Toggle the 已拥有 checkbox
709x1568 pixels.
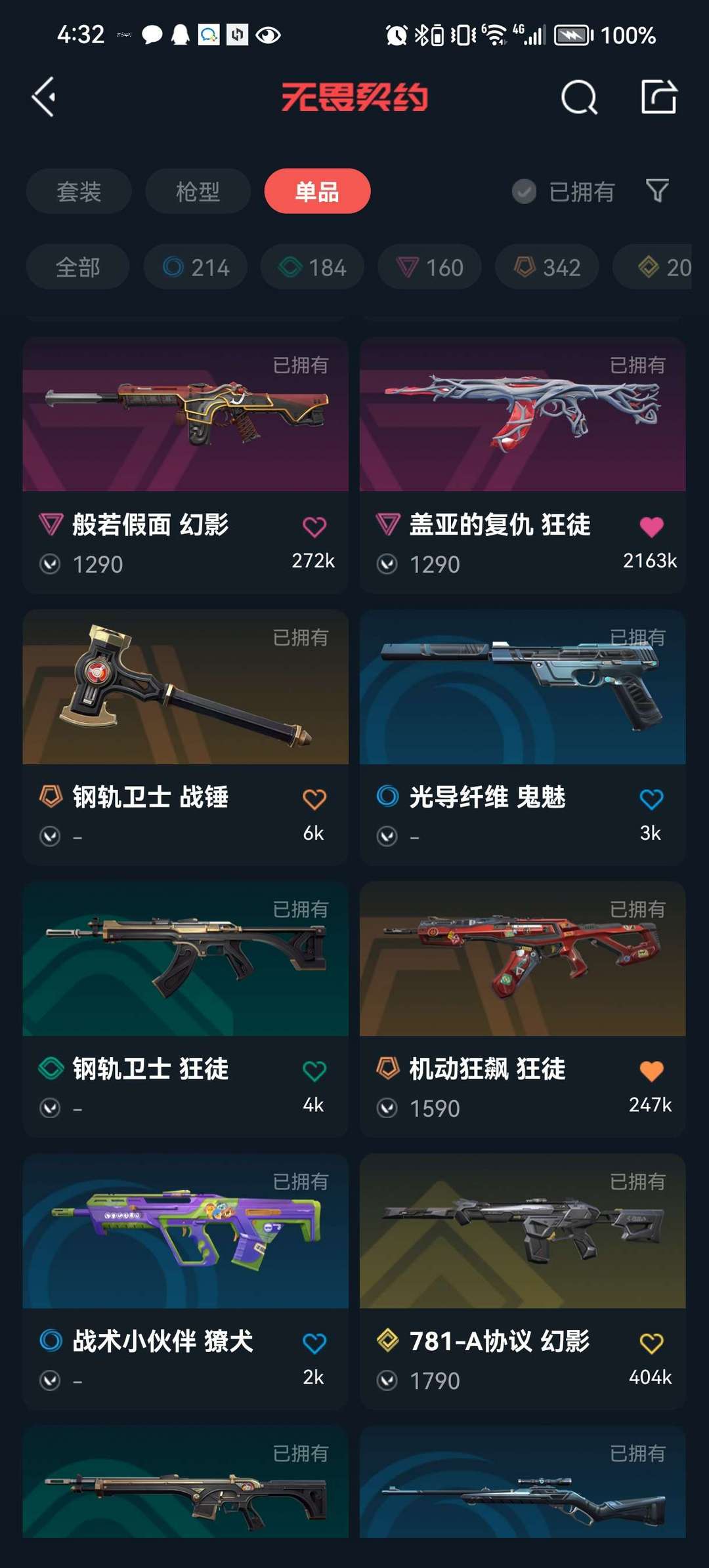click(x=524, y=192)
